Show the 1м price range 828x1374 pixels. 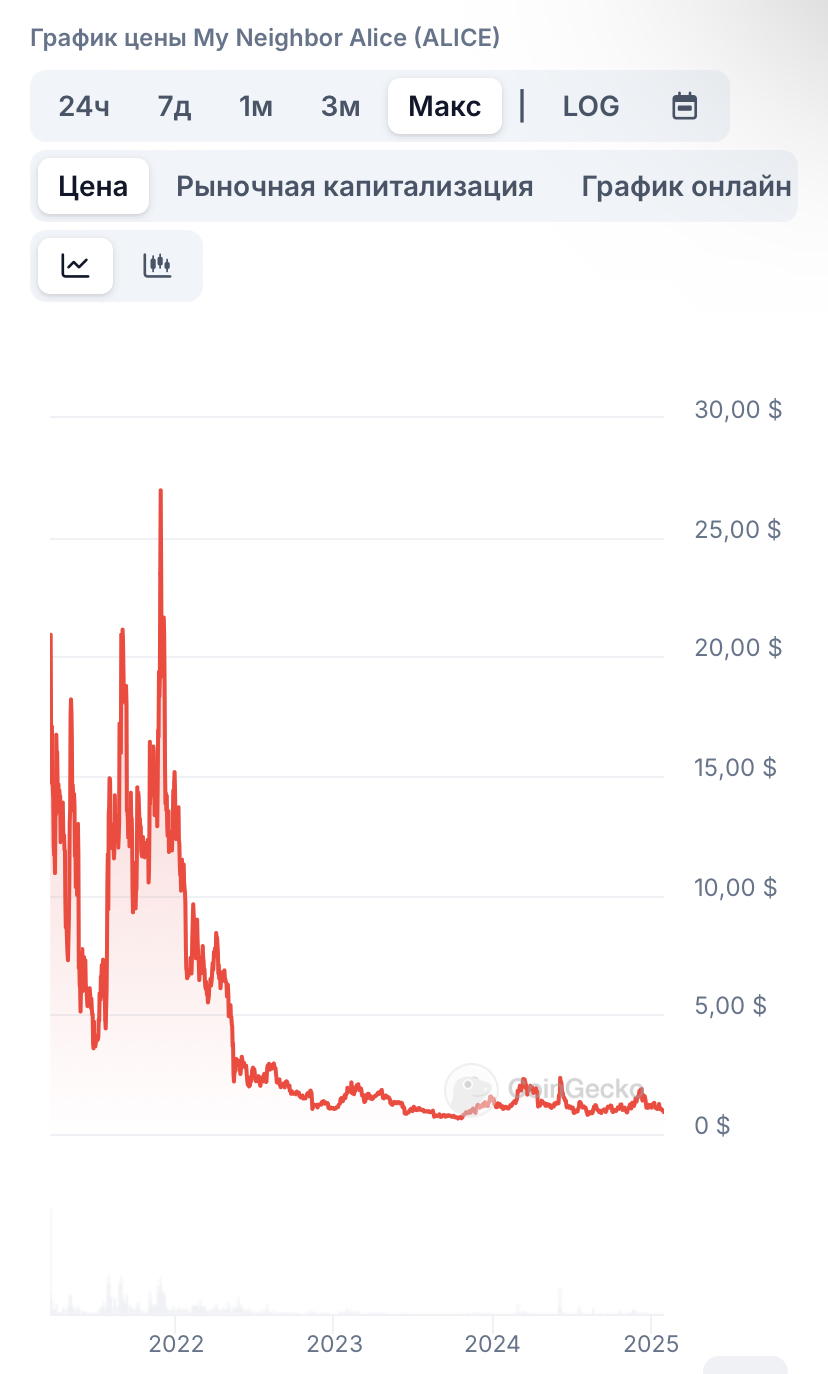click(x=256, y=106)
